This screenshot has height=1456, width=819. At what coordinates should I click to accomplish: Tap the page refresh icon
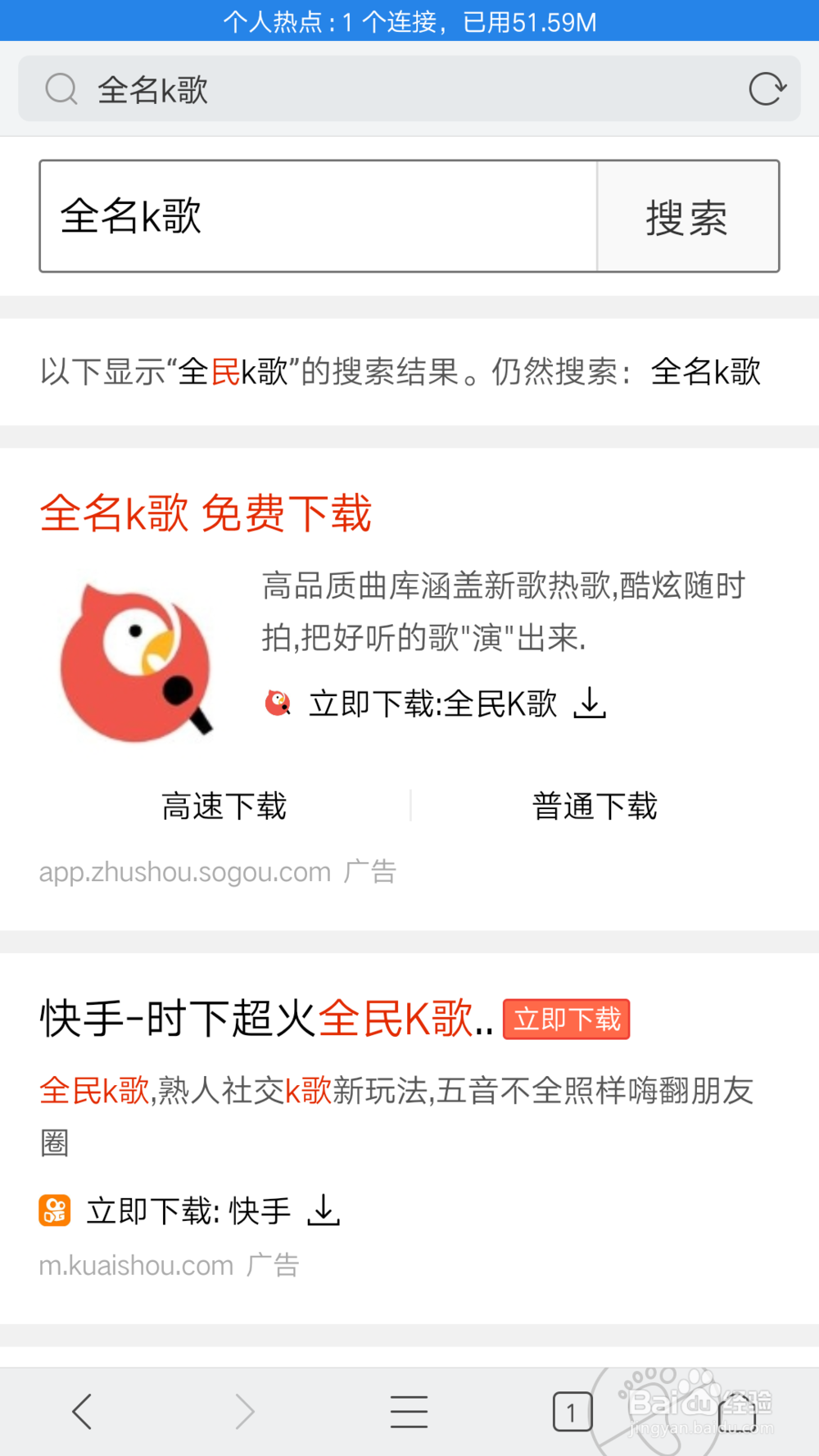tap(767, 88)
